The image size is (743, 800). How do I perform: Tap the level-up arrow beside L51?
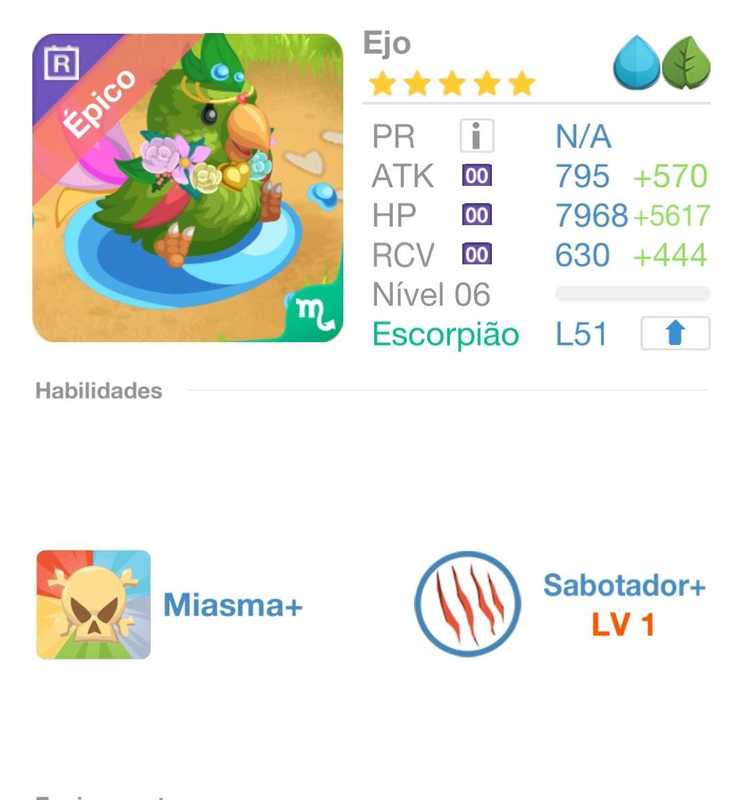[675, 334]
